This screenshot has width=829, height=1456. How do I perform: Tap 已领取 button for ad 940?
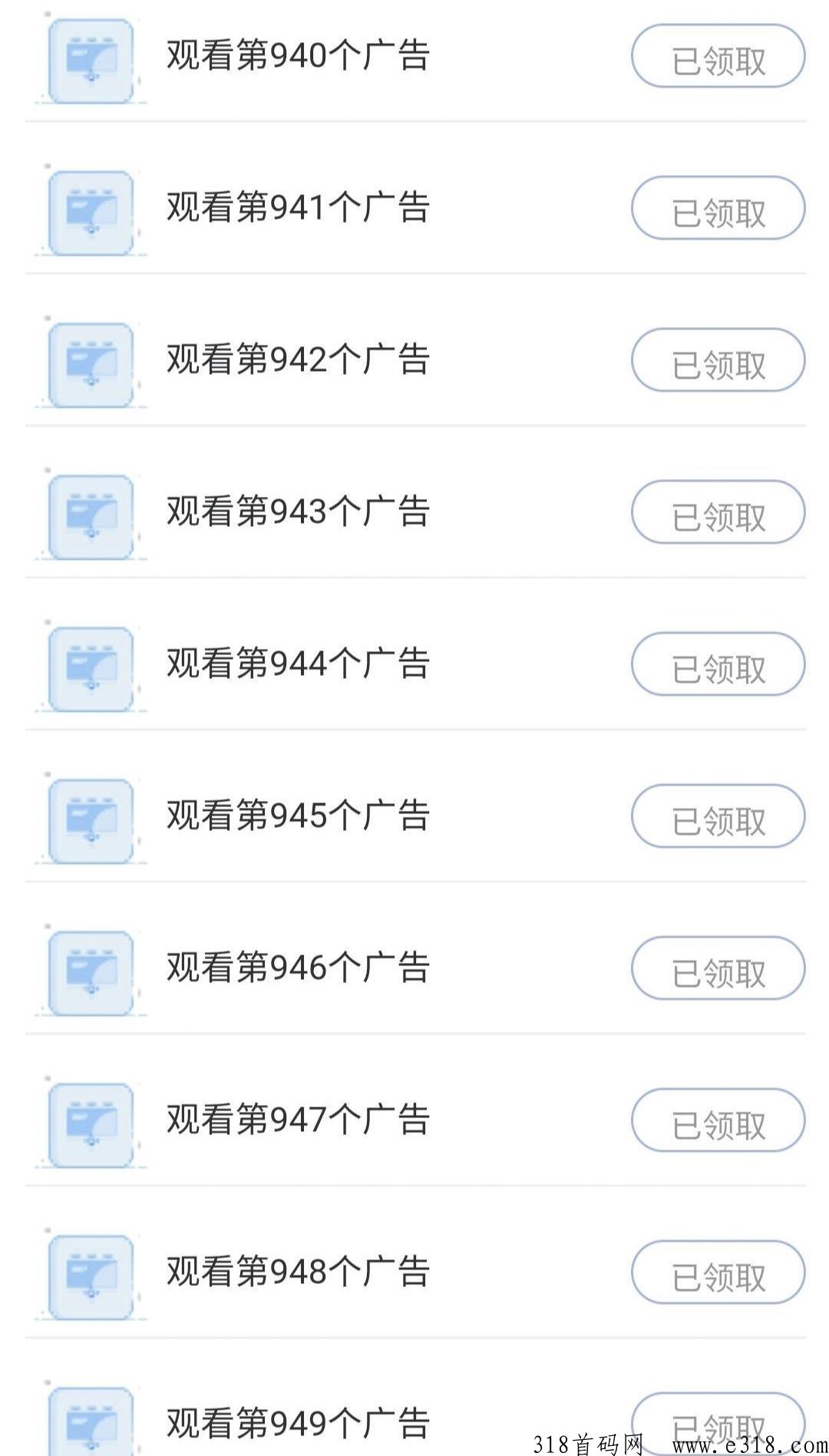[x=718, y=56]
